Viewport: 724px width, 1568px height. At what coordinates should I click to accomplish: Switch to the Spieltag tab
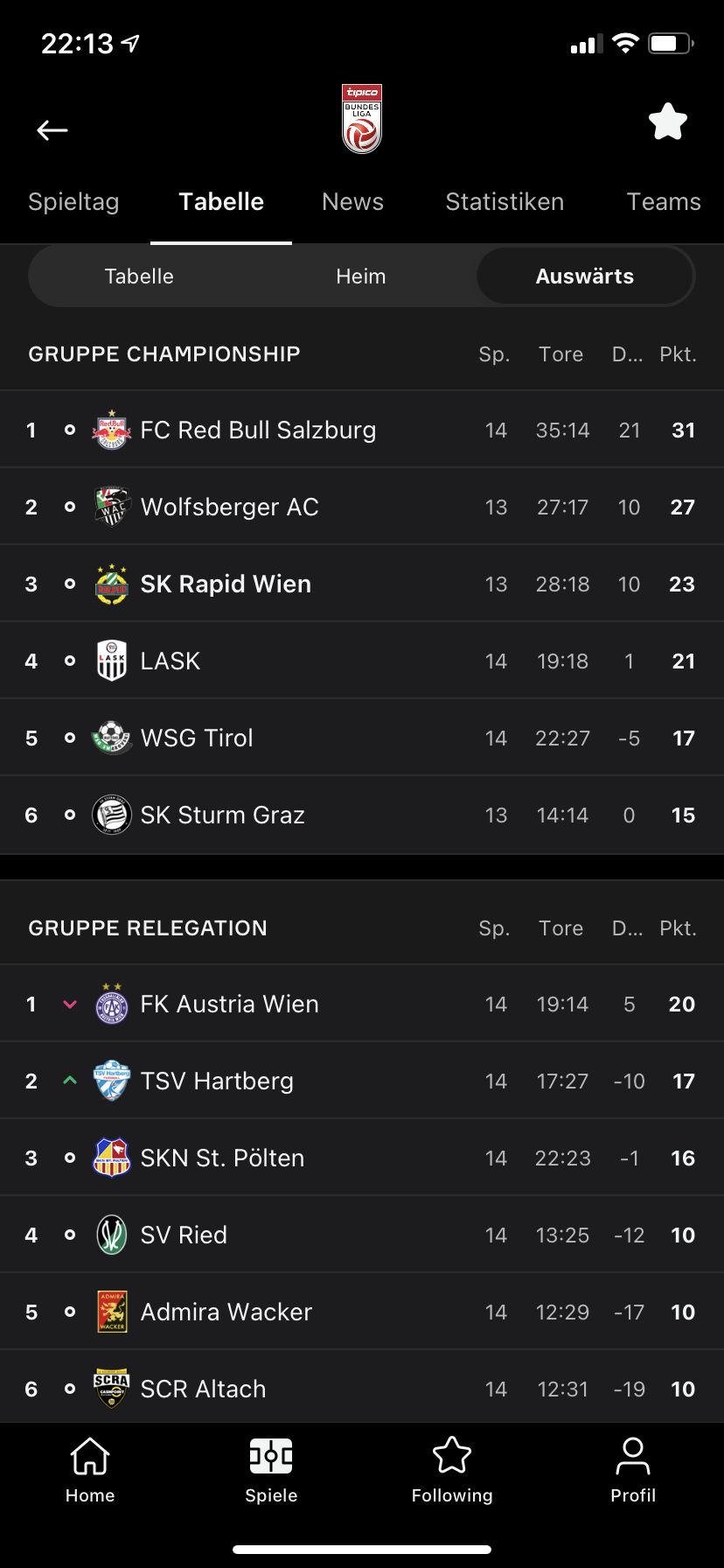pos(73,202)
